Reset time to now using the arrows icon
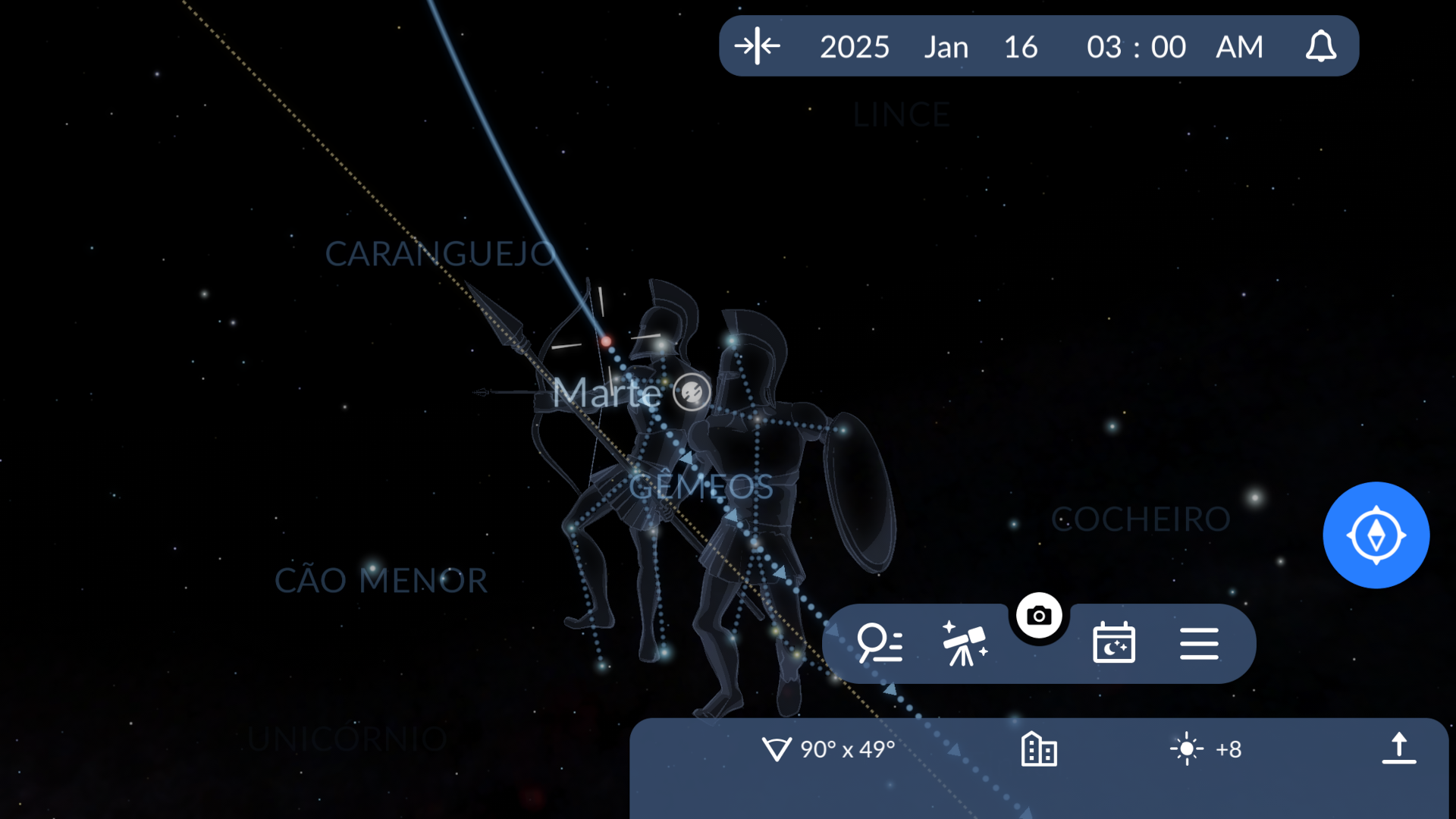This screenshot has height=819, width=1456. pos(757,46)
